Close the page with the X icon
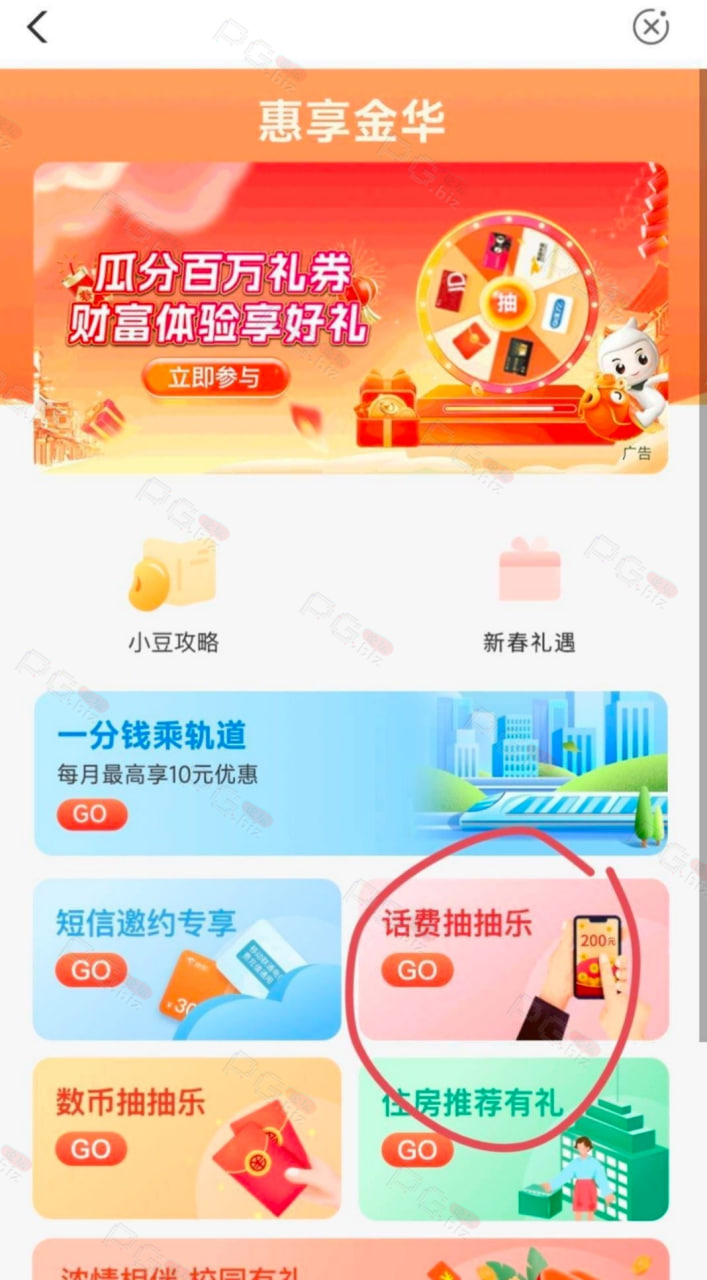 651,27
